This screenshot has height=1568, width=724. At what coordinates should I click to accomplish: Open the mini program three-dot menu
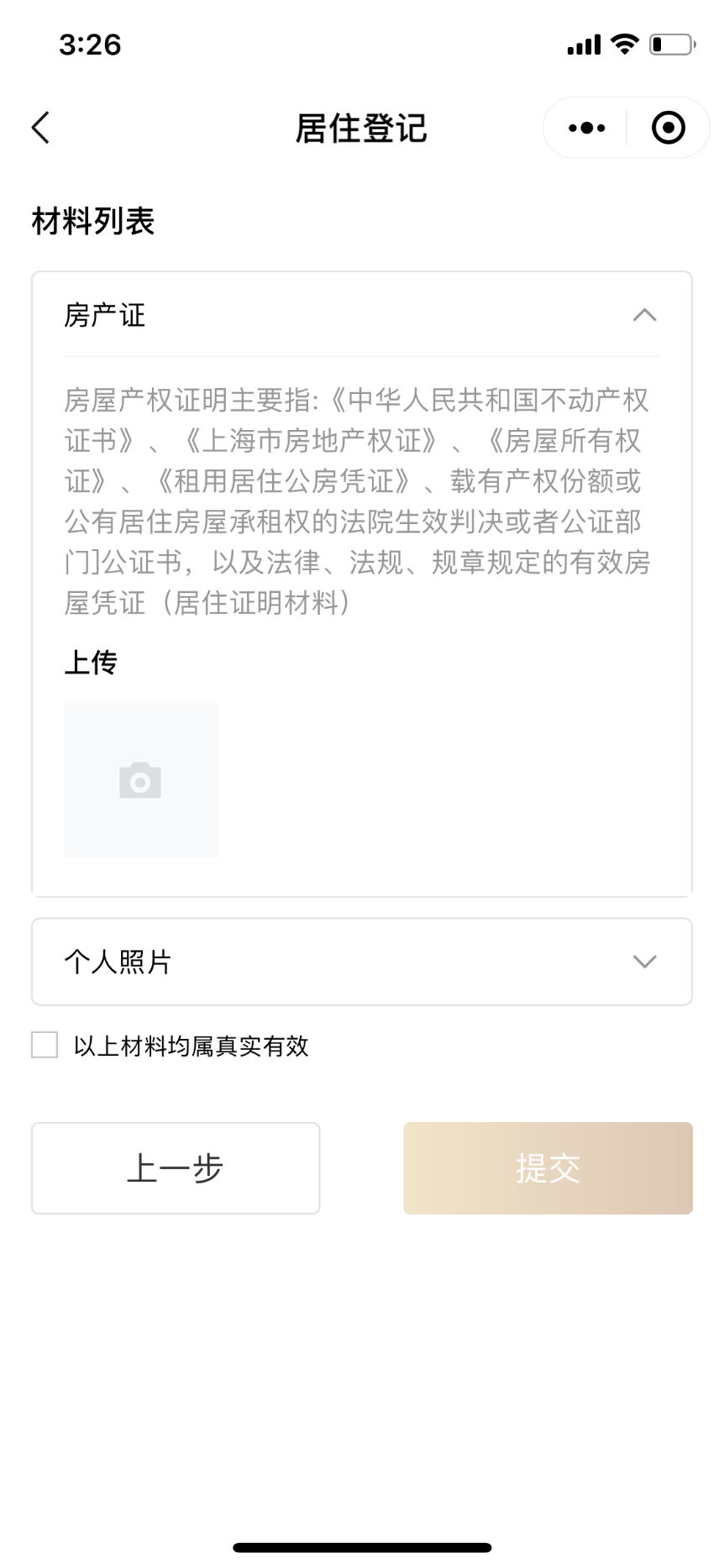tap(586, 128)
